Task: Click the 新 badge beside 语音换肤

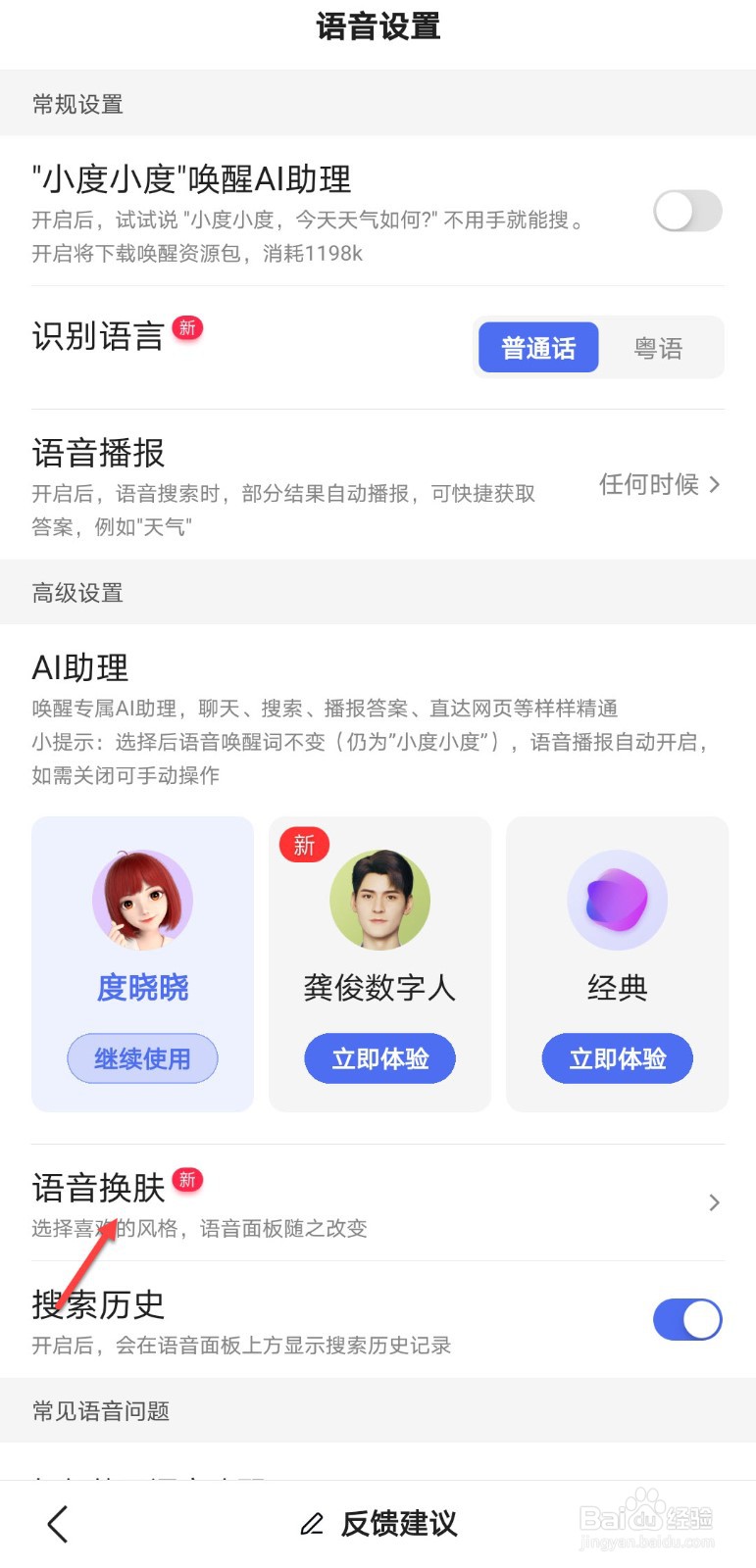Action: tap(187, 1180)
